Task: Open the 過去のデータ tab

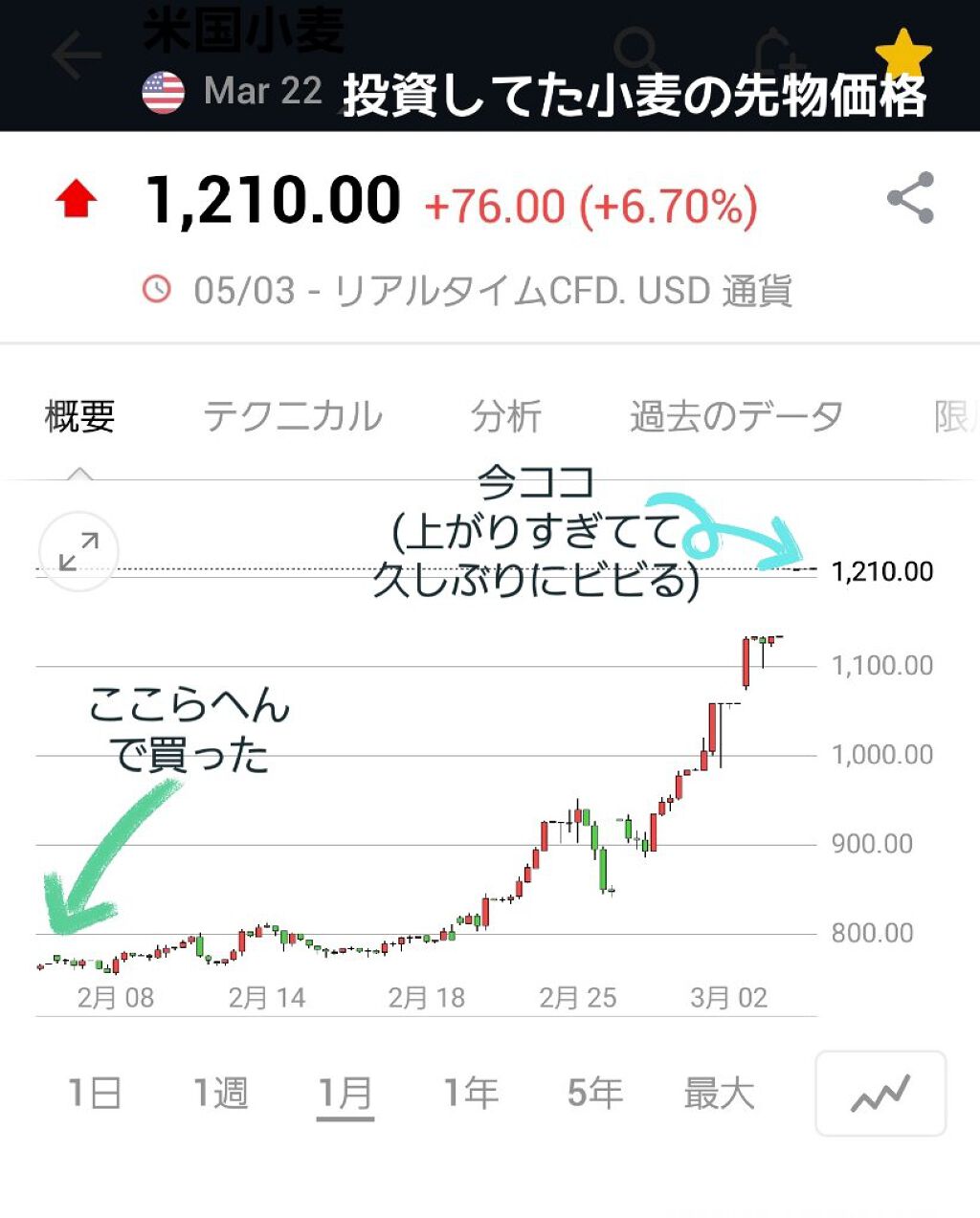Action: tap(736, 415)
